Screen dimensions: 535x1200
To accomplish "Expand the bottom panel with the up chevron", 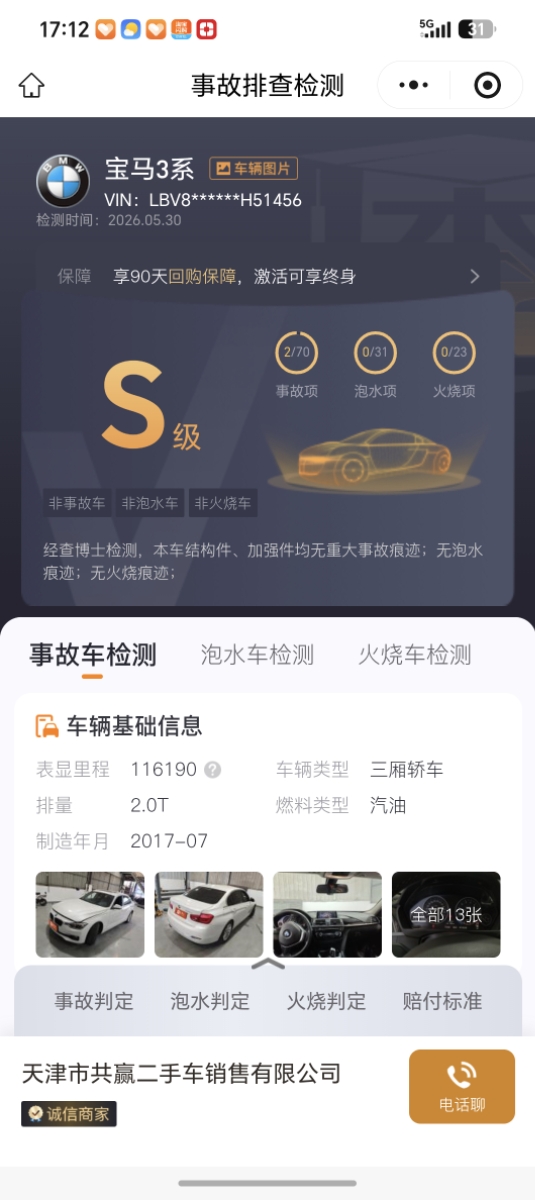I will [268, 964].
